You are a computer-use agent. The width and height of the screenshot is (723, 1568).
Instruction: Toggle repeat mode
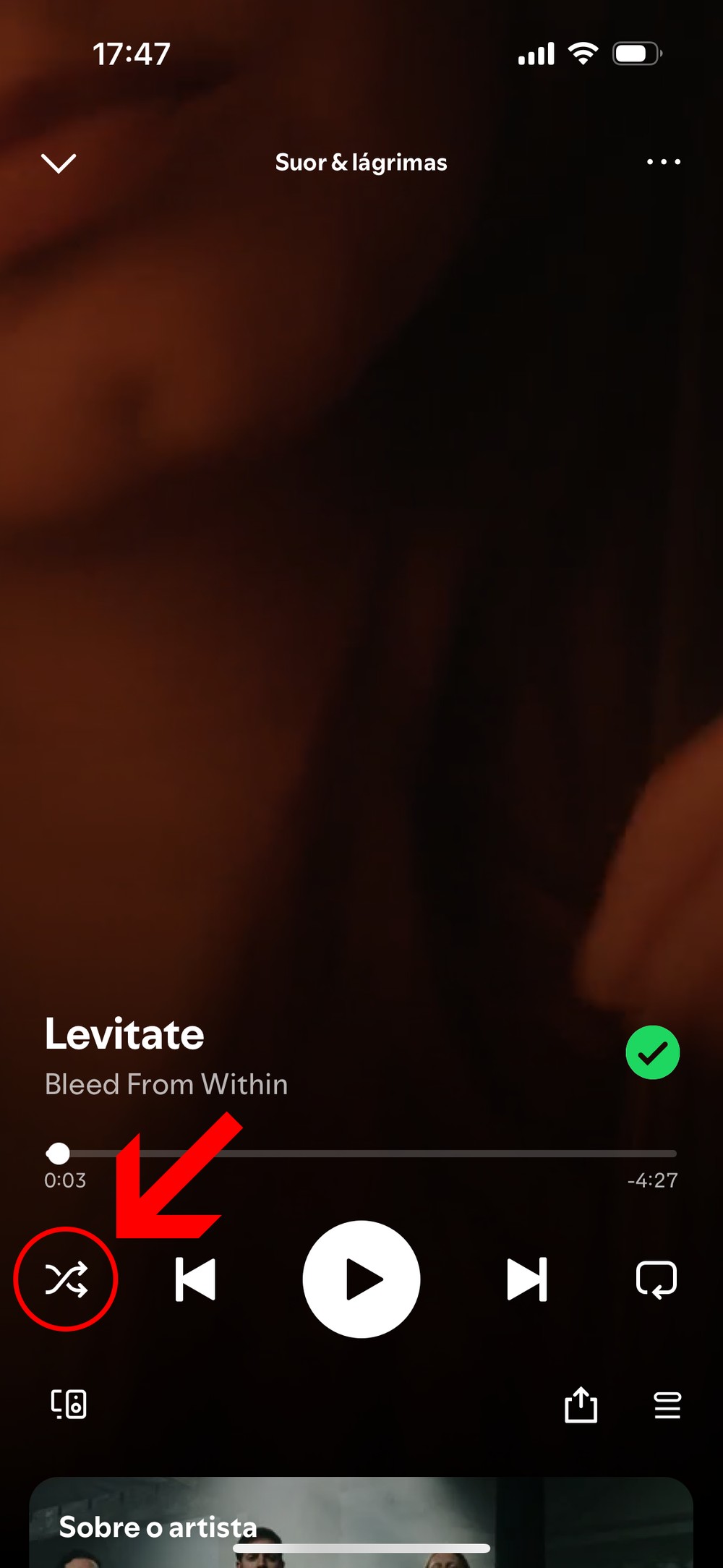coord(656,1279)
